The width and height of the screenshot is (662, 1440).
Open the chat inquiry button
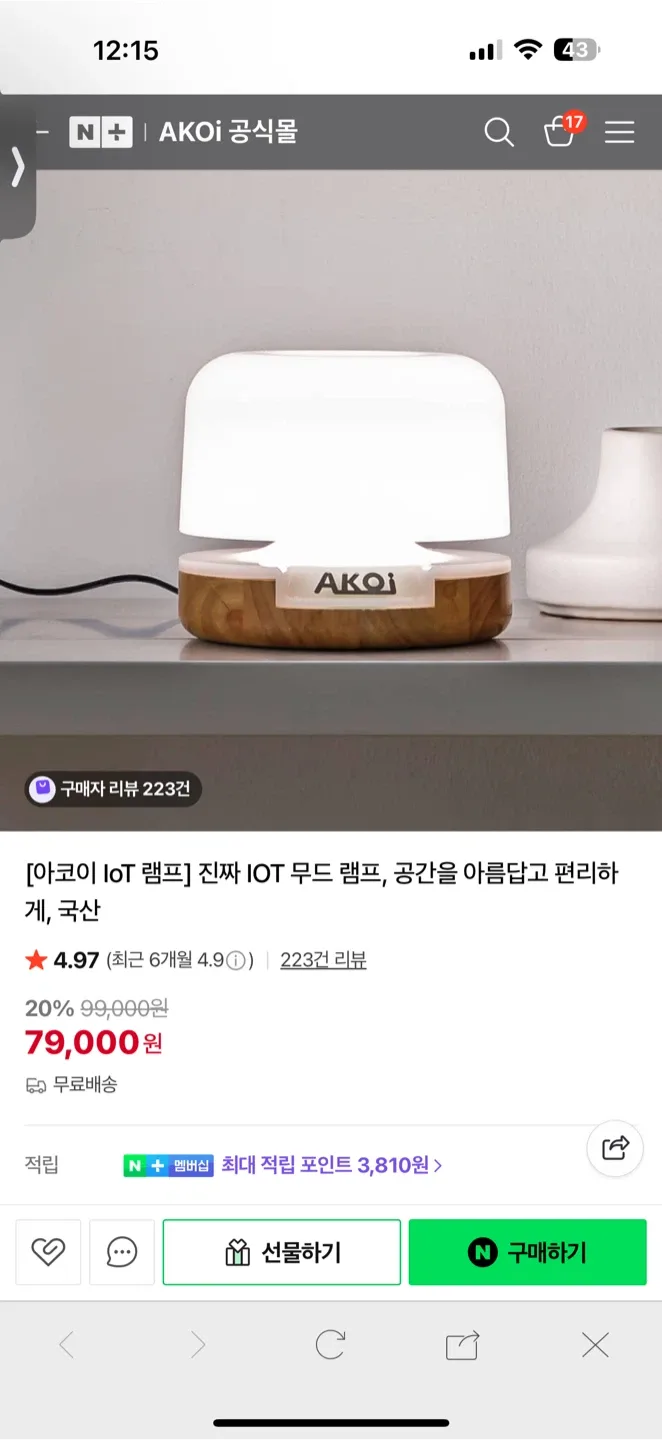tap(122, 1252)
